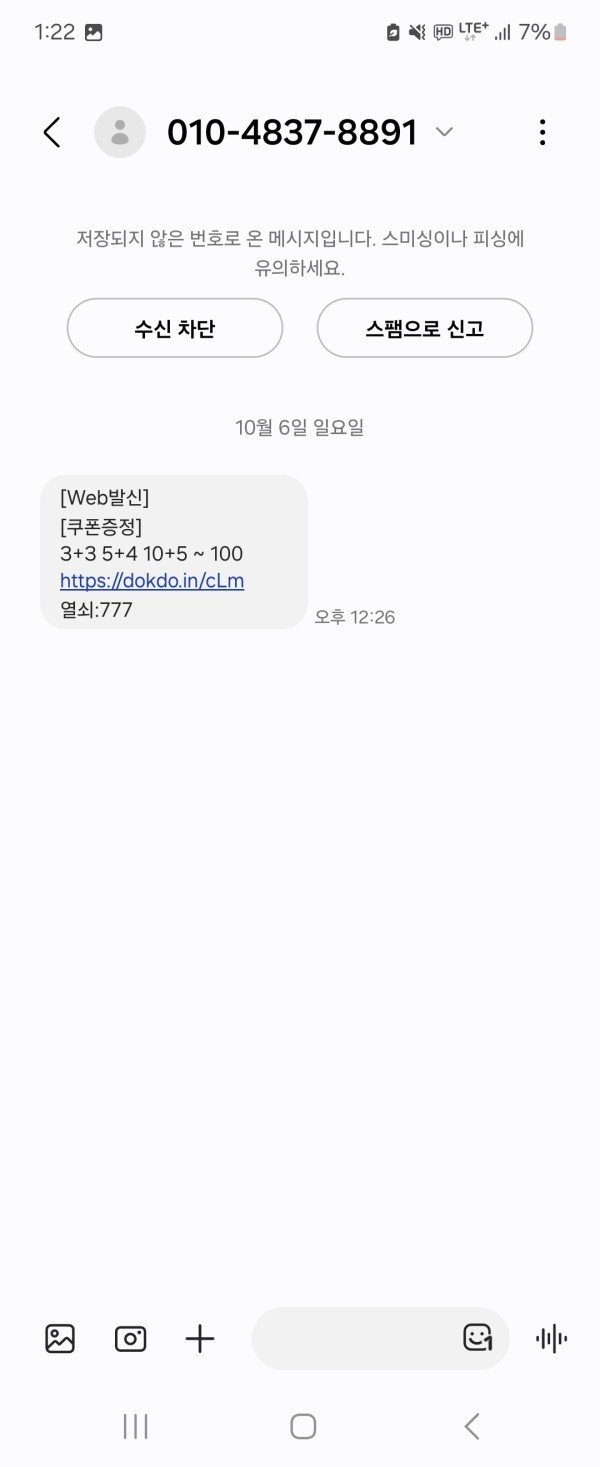The image size is (600, 1467).
Task: Open the https://dokdo.in/cLm link
Action: [152, 581]
